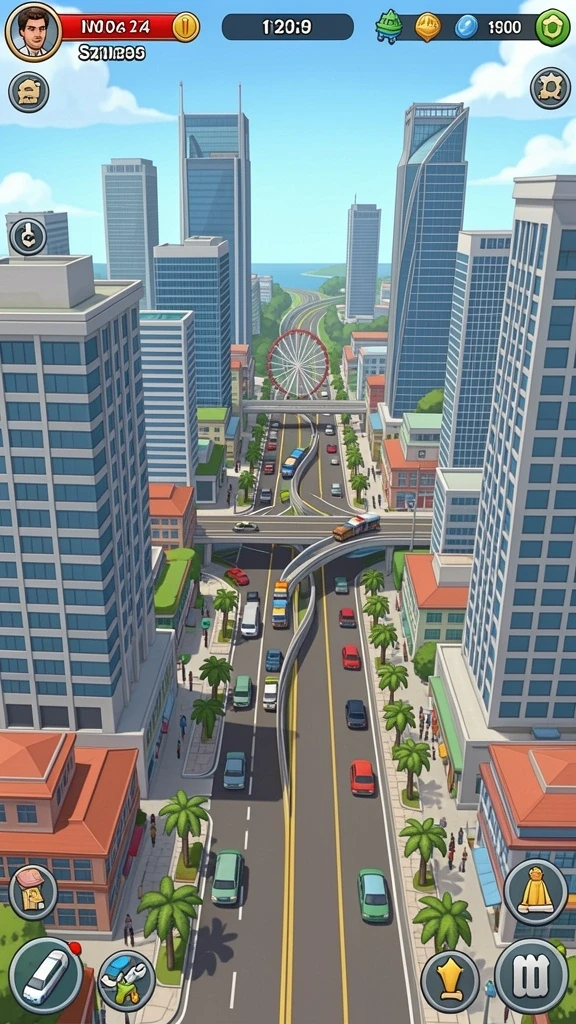576x1024 pixels.
Task: Open the white car garage button
Action: 46,976
